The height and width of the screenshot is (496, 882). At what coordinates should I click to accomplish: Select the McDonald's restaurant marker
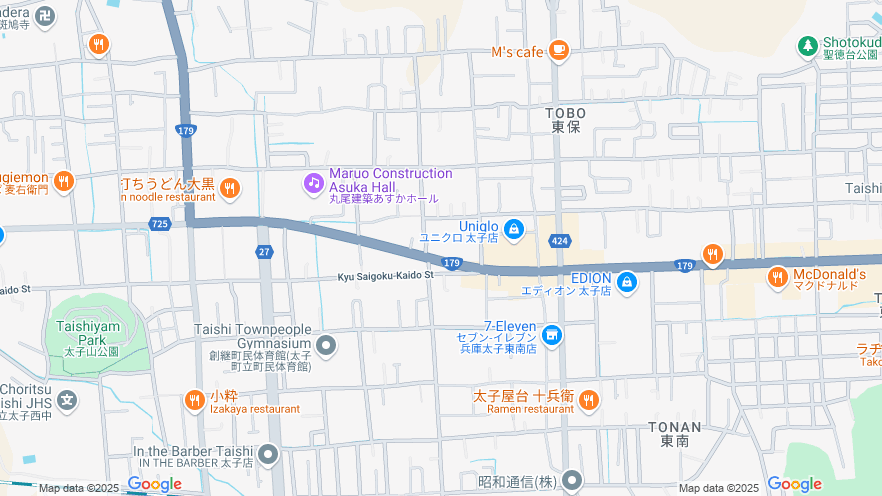pos(778,277)
